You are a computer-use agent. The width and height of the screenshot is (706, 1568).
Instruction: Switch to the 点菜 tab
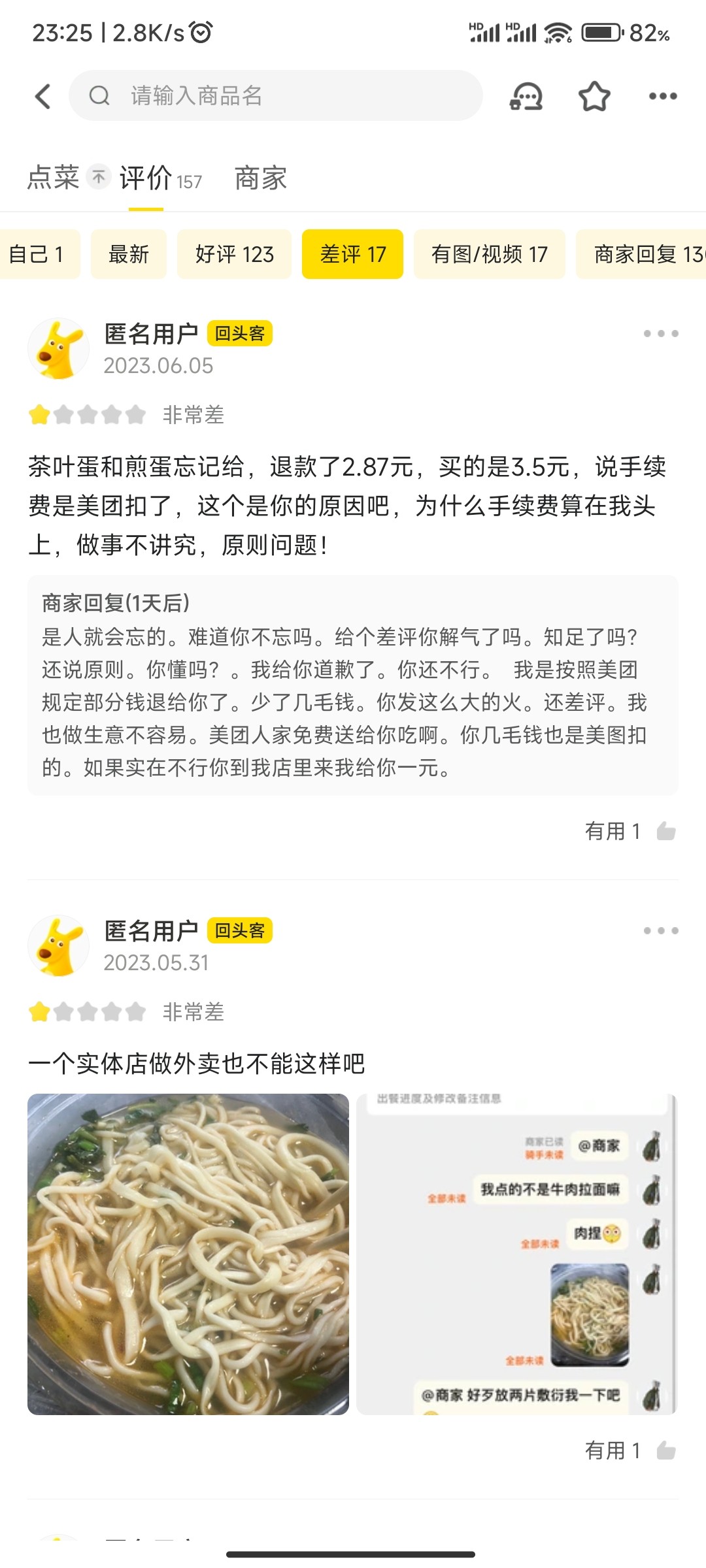click(54, 178)
